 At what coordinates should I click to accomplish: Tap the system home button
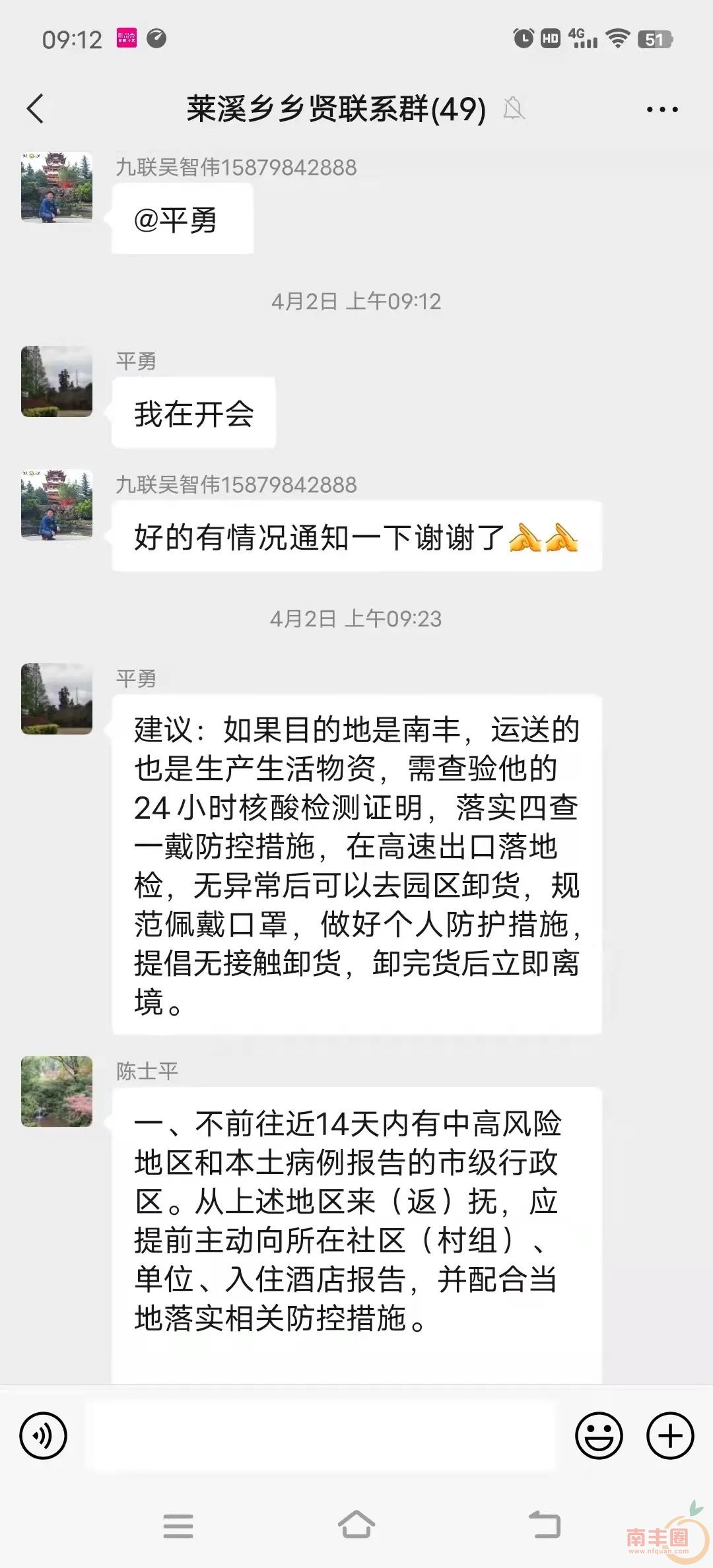356,1525
